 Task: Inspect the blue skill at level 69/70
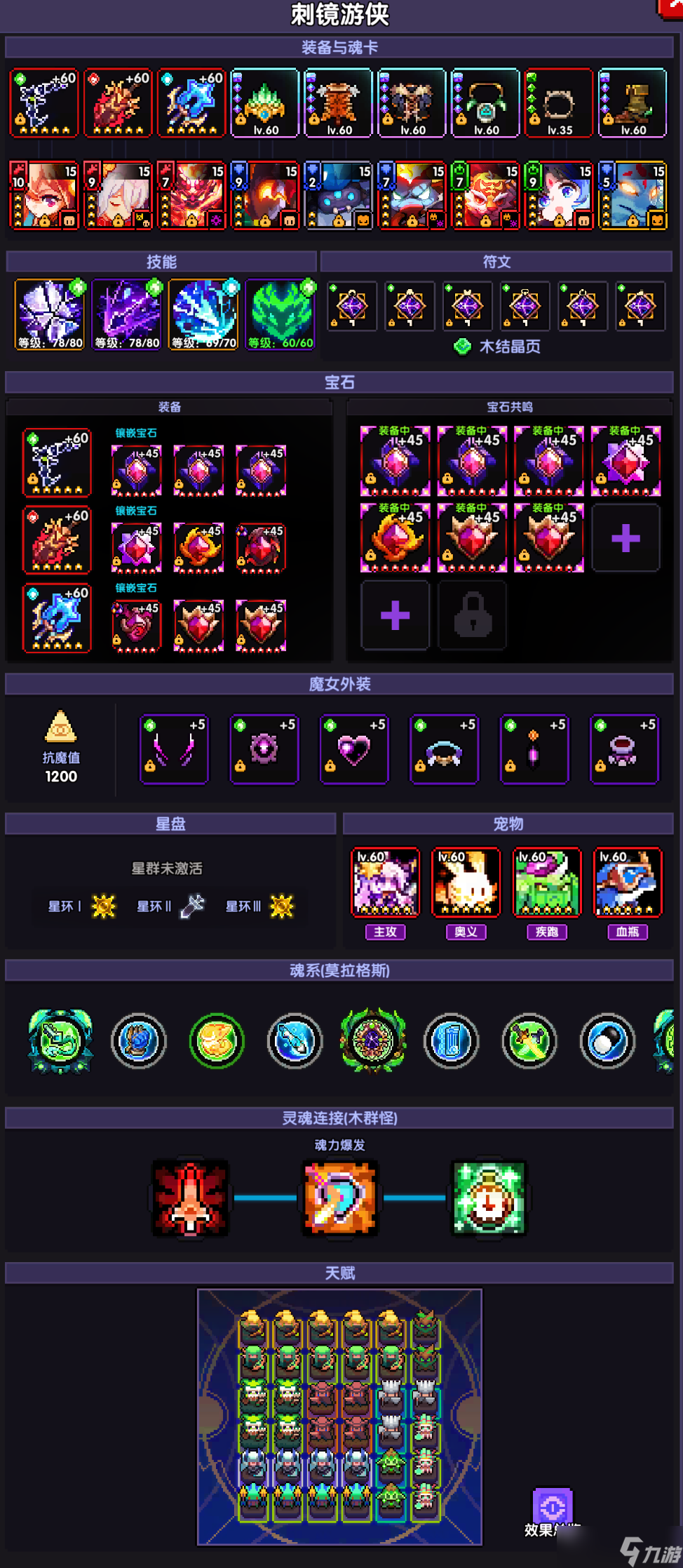204,314
